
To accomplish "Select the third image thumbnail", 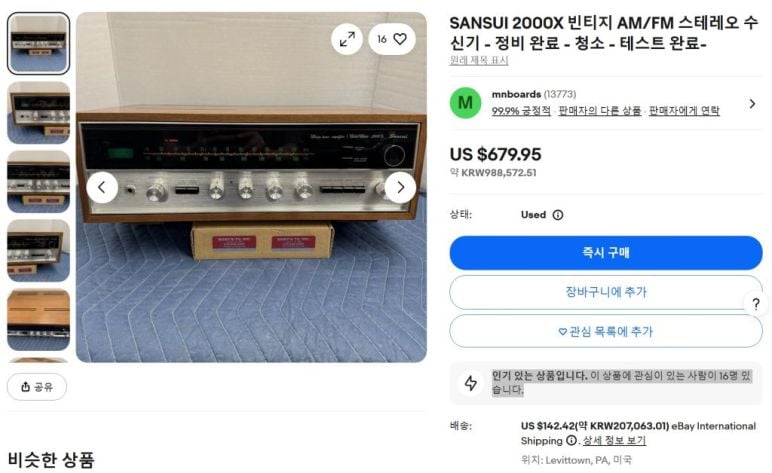I will 38,181.
